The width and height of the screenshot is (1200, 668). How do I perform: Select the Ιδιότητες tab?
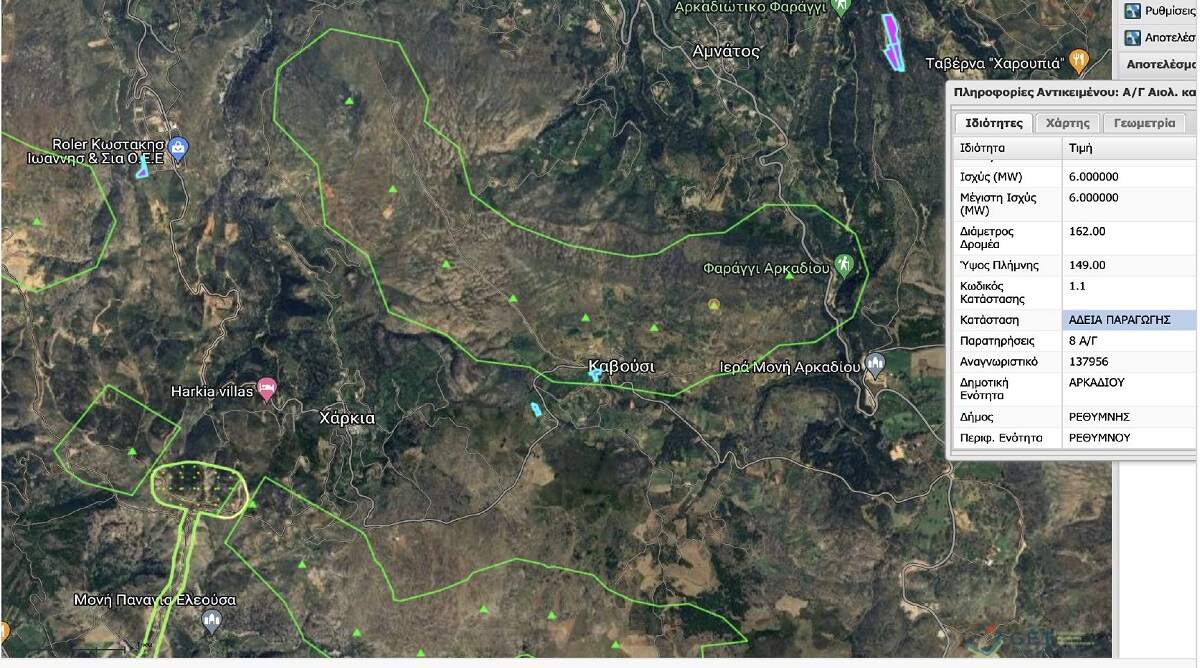(993, 123)
